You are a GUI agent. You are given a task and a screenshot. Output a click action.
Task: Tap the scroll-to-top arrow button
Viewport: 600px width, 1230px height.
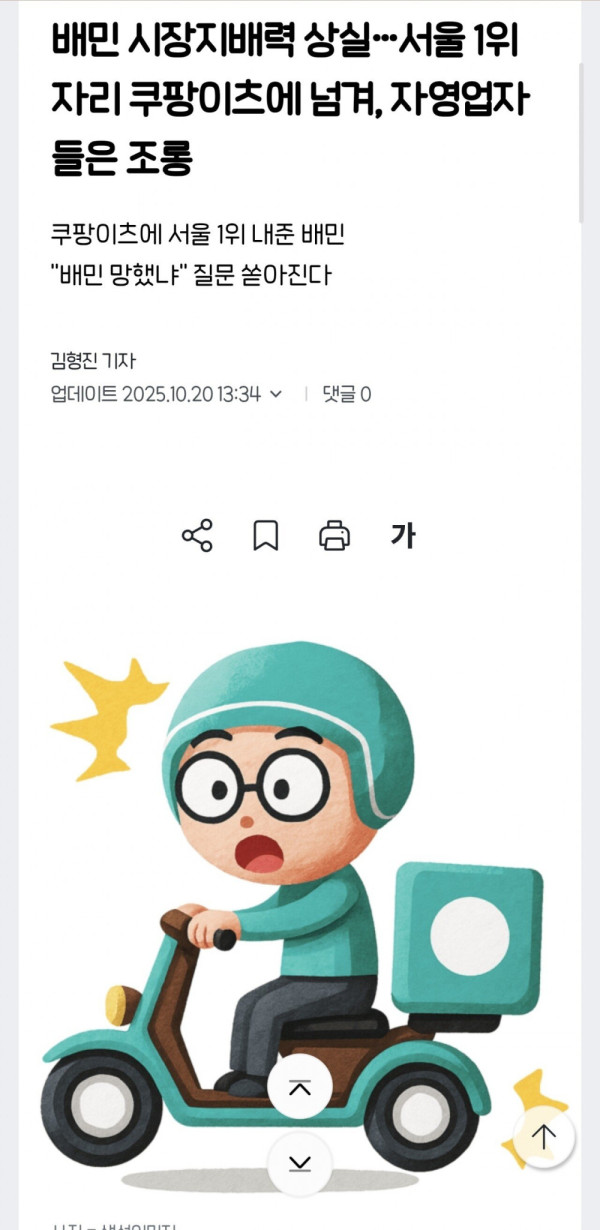pyautogui.click(x=544, y=1137)
